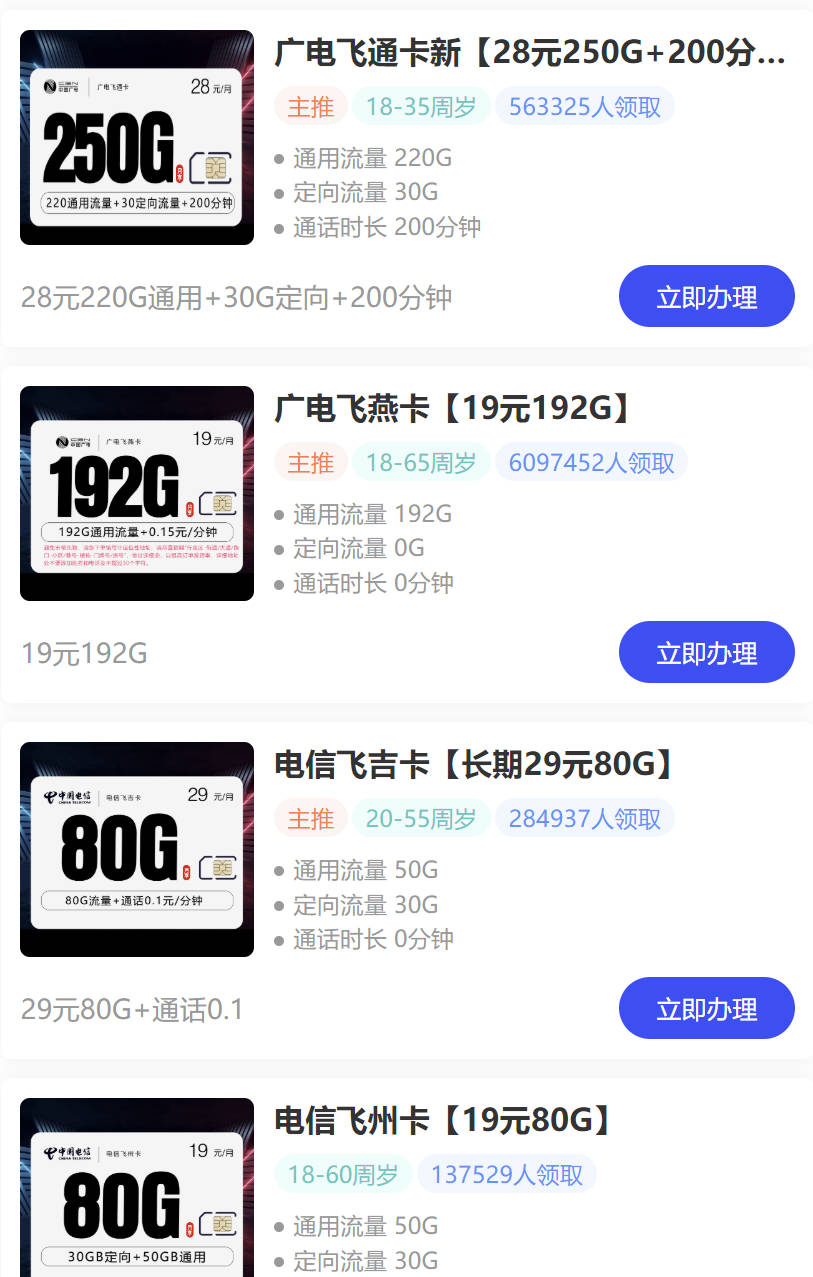This screenshot has width=813, height=1277.
Task: Click the 6097452人领取 badge on 广电飞燕卡
Action: pyautogui.click(x=591, y=462)
